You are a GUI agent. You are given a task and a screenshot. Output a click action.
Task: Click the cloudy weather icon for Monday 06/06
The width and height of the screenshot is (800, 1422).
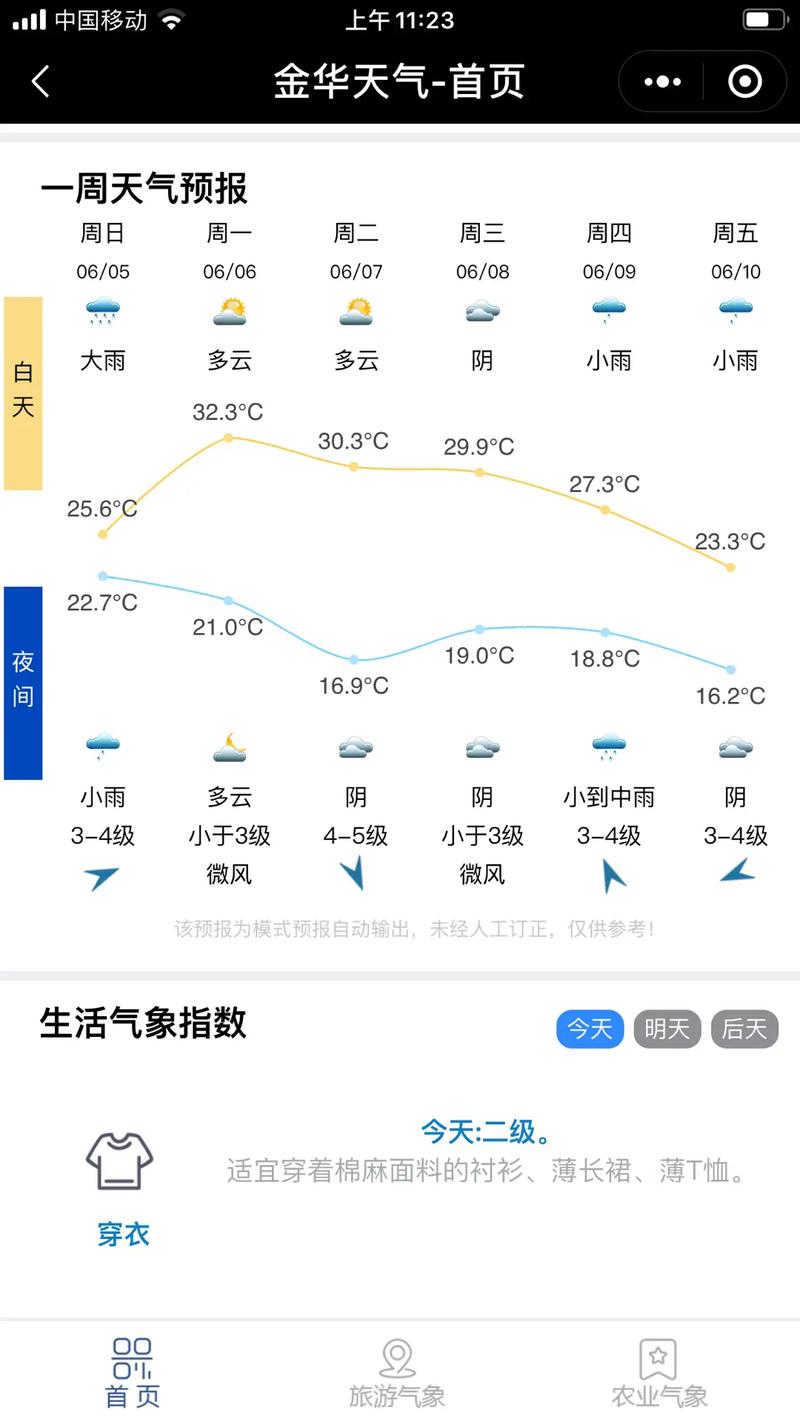tap(229, 311)
